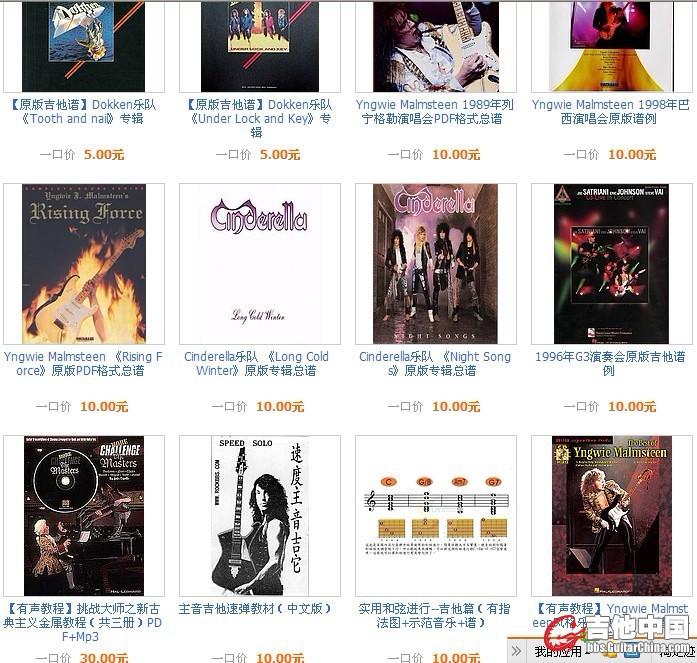Open Cinderella Long Cold Winter title link

point(259,363)
